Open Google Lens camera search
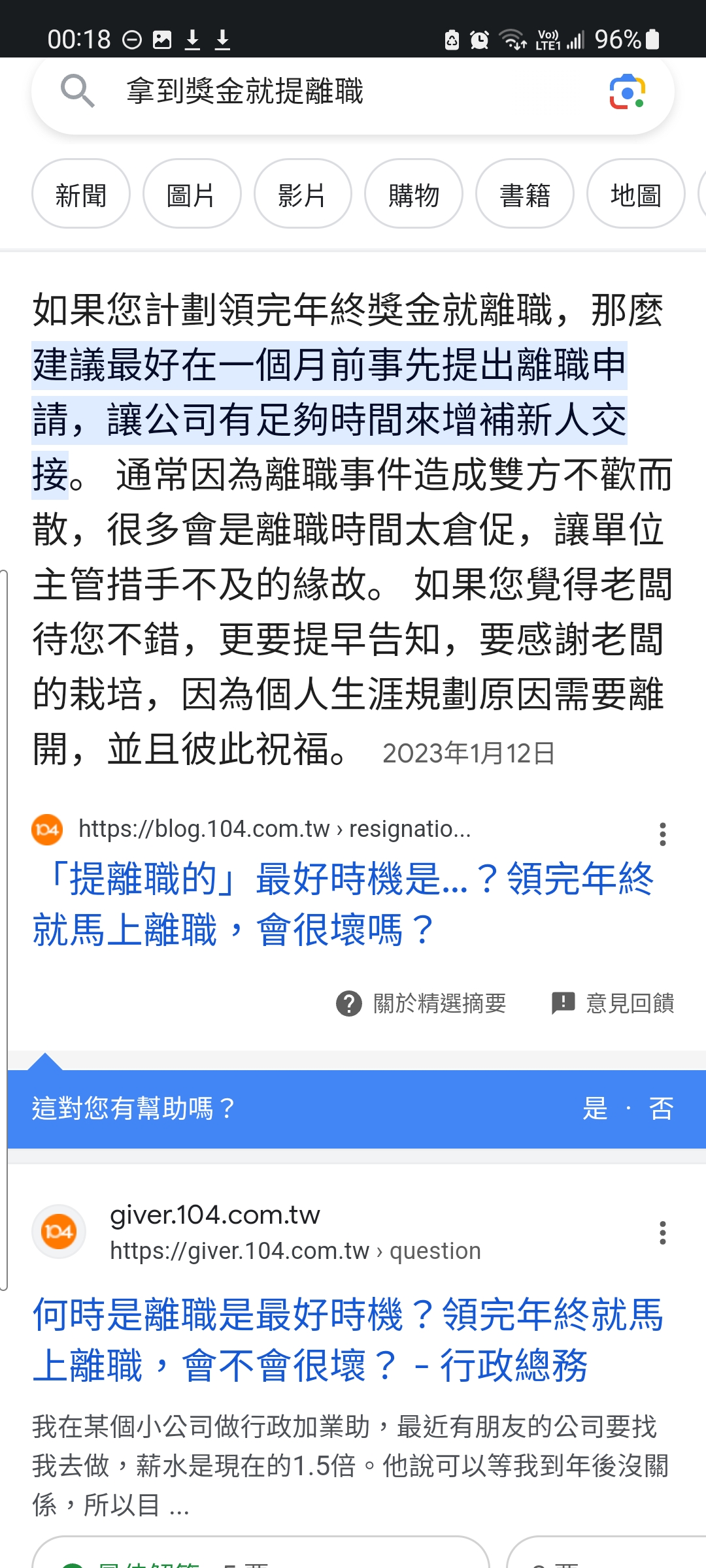The width and height of the screenshot is (706, 1568). 627,92
